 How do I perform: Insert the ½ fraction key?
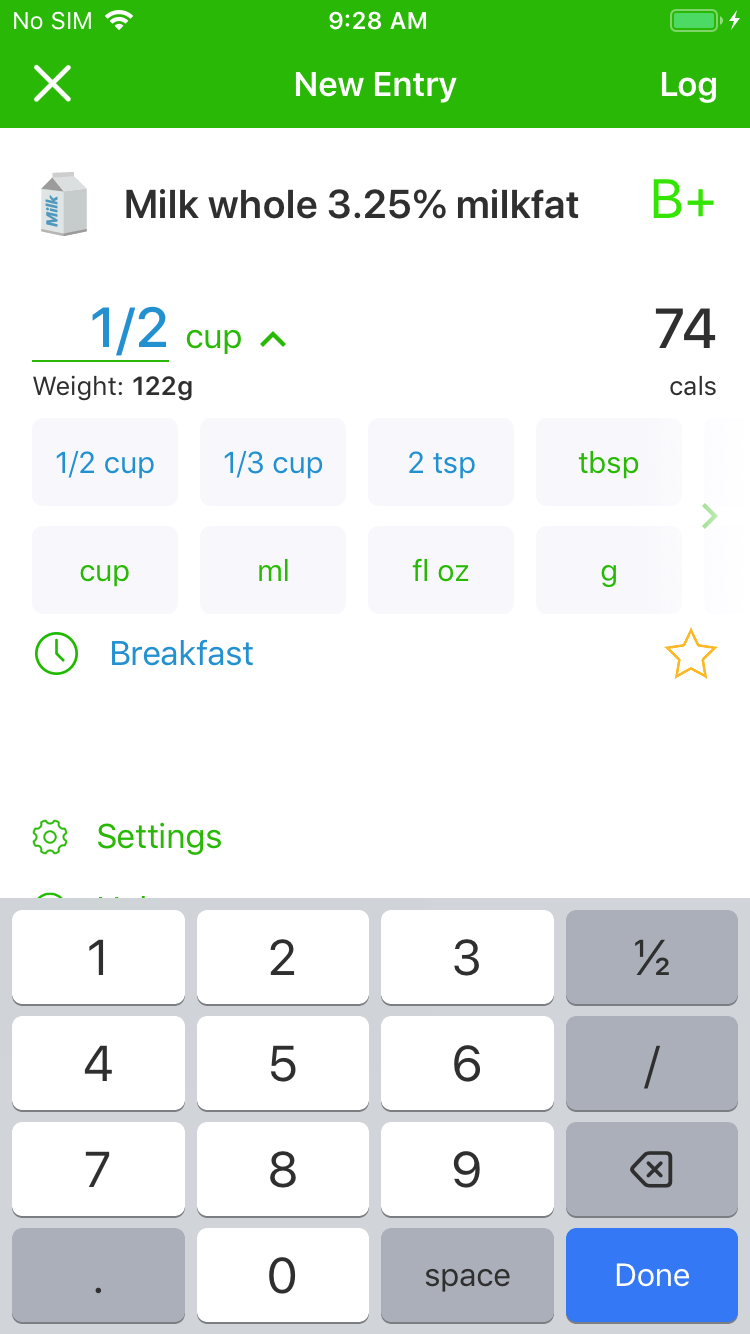click(x=652, y=958)
